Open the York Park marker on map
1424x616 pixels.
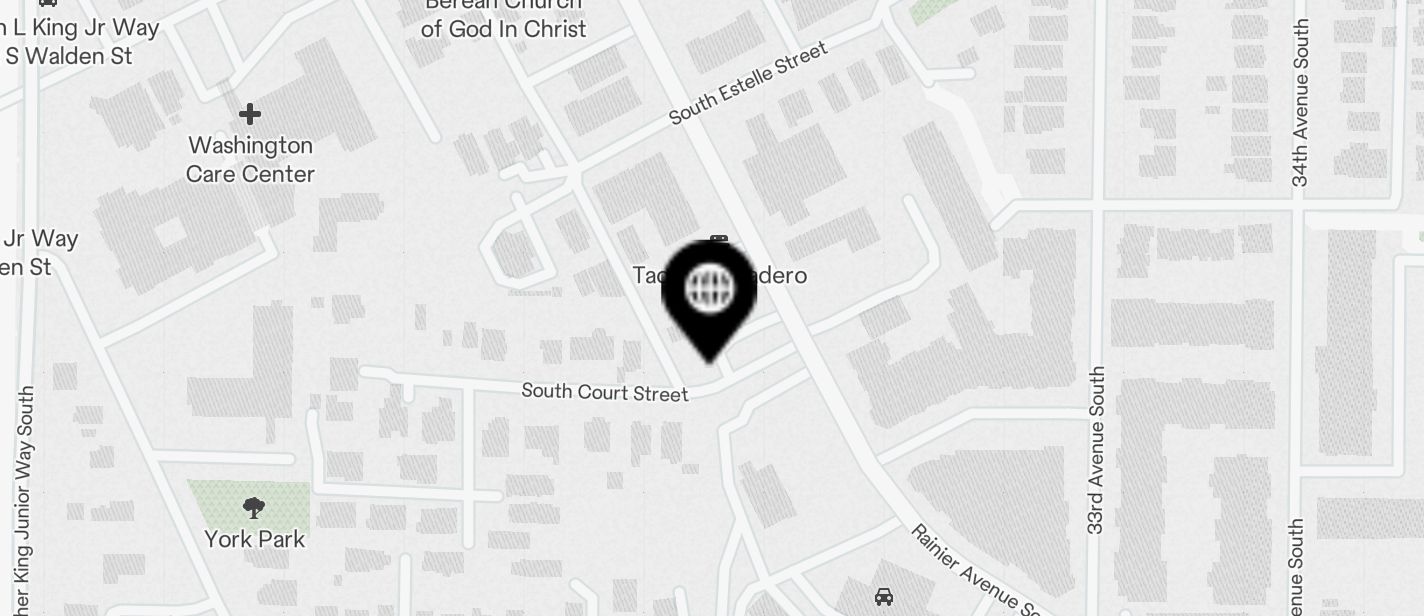[254, 508]
